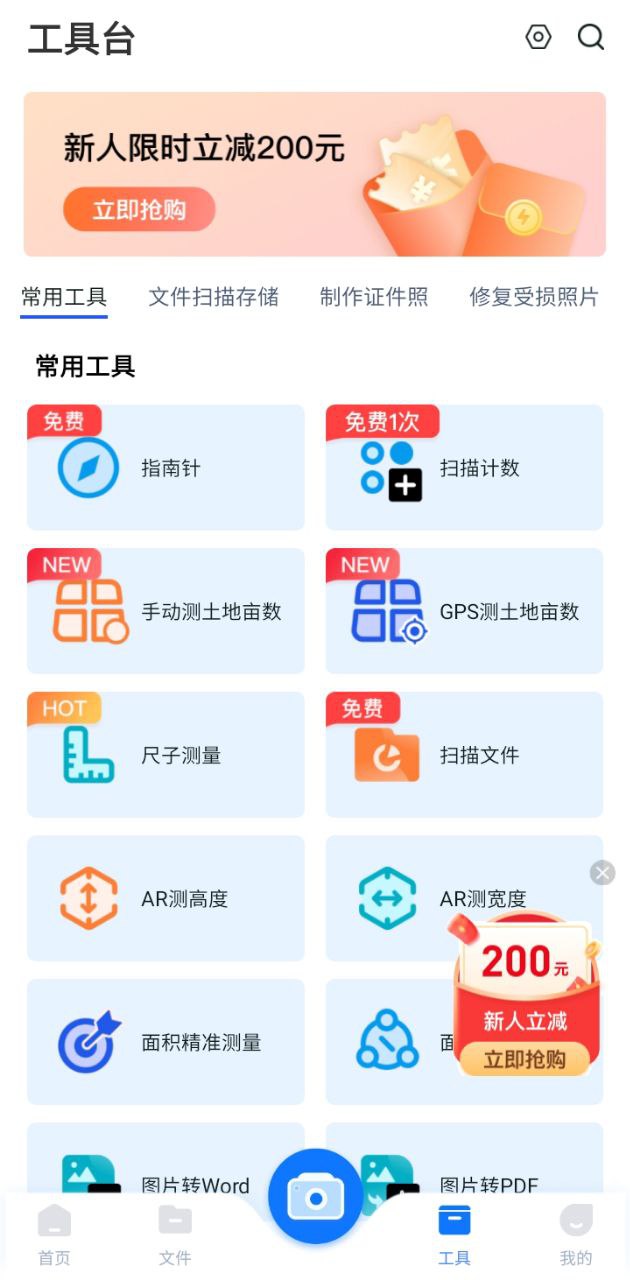Open the 尺子测量 ruler tool

click(x=166, y=755)
